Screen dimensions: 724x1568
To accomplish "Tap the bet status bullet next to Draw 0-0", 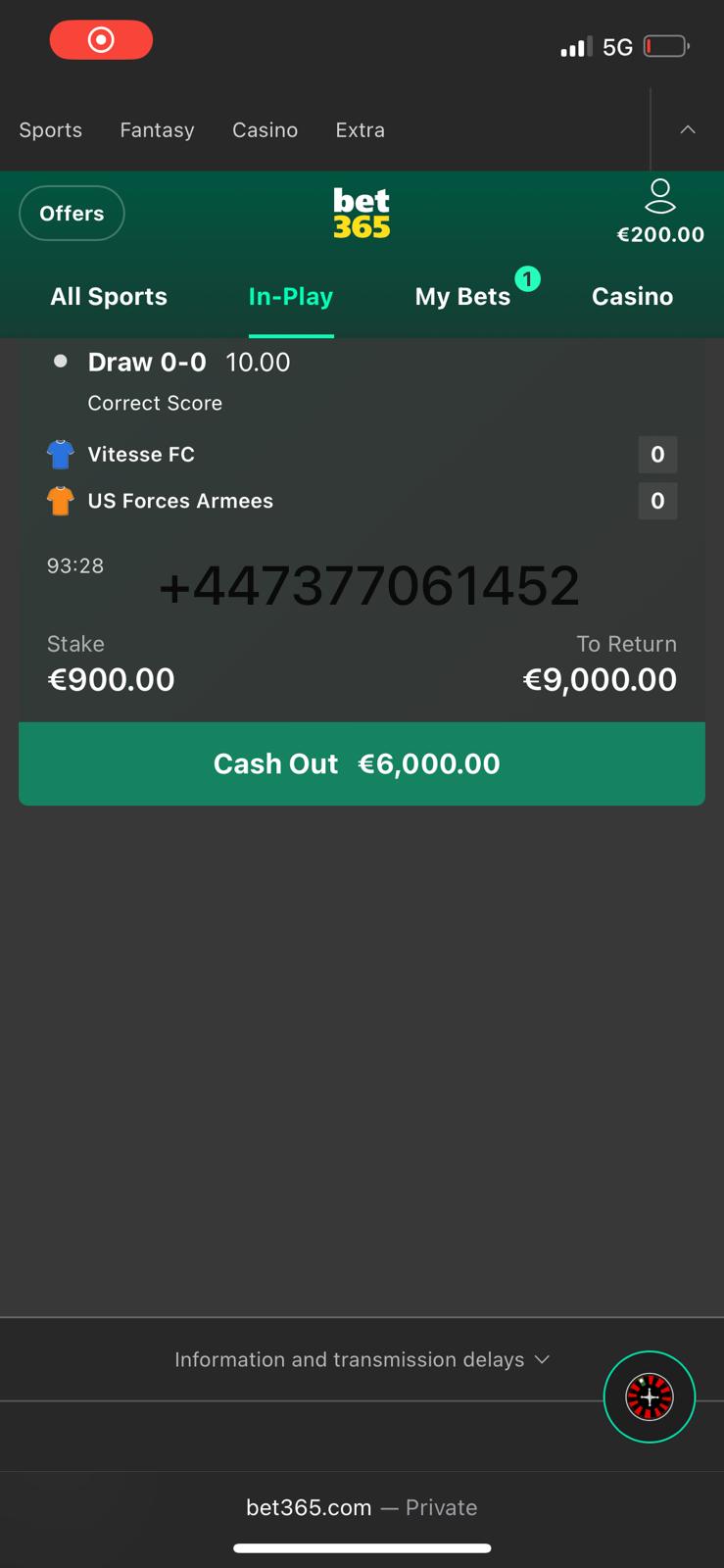I will (x=60, y=361).
